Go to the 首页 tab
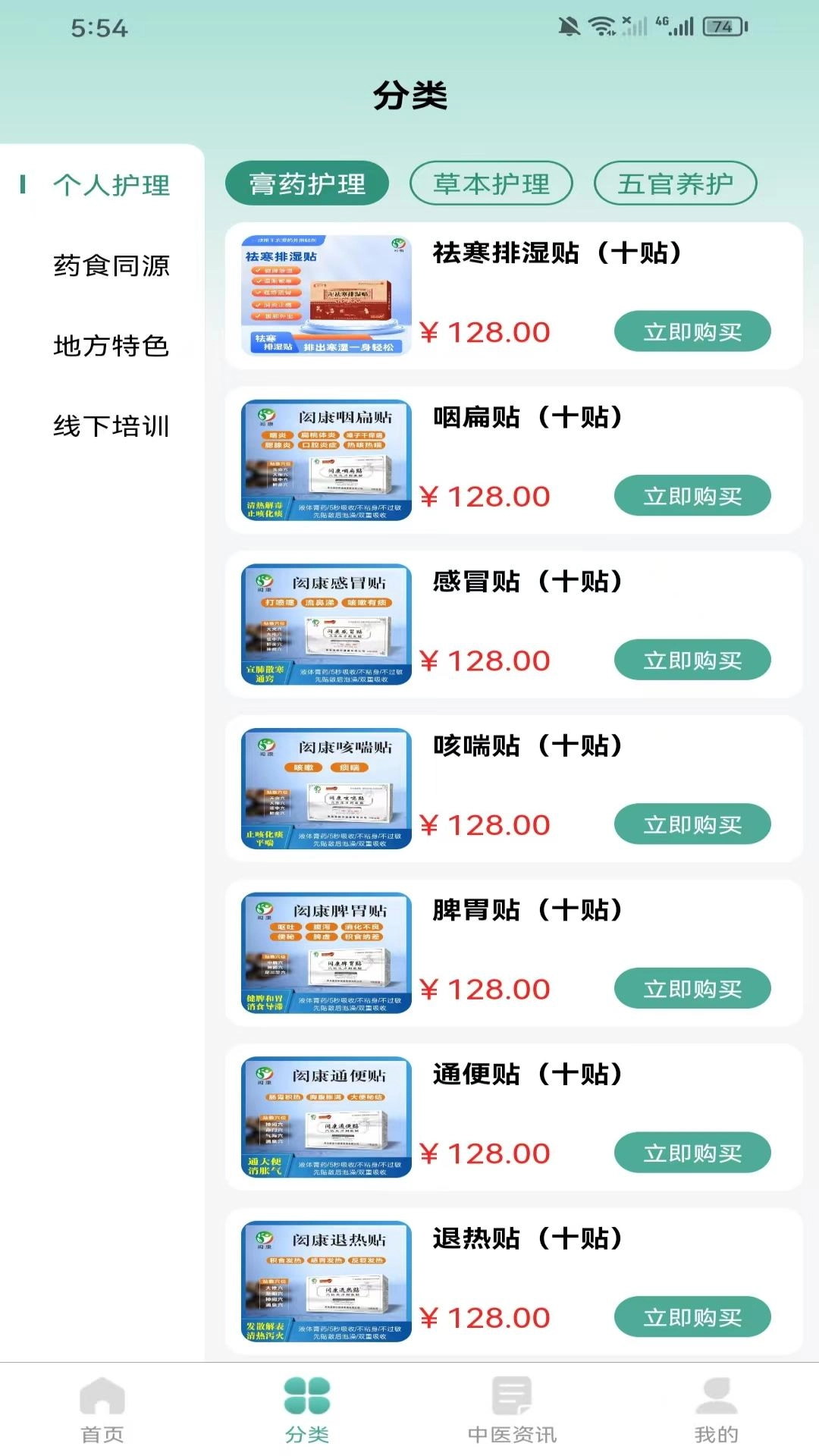This screenshot has height=1456, width=819. 102,1409
